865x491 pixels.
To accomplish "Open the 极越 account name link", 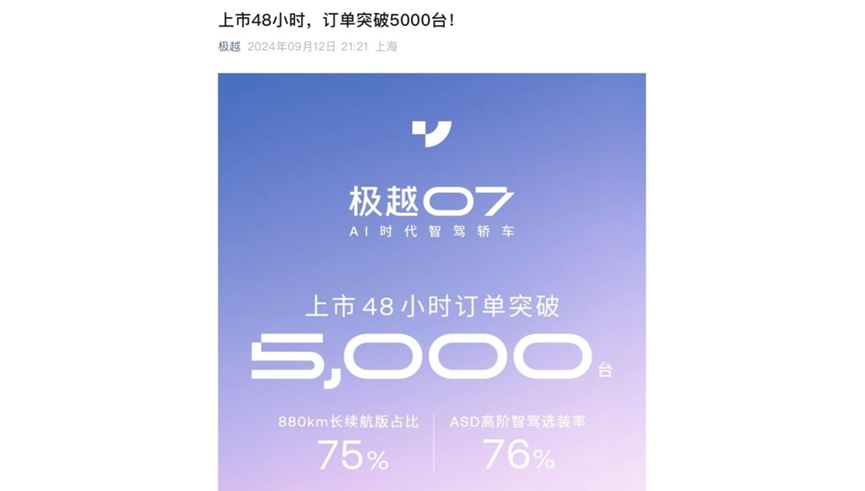I will (x=229, y=46).
